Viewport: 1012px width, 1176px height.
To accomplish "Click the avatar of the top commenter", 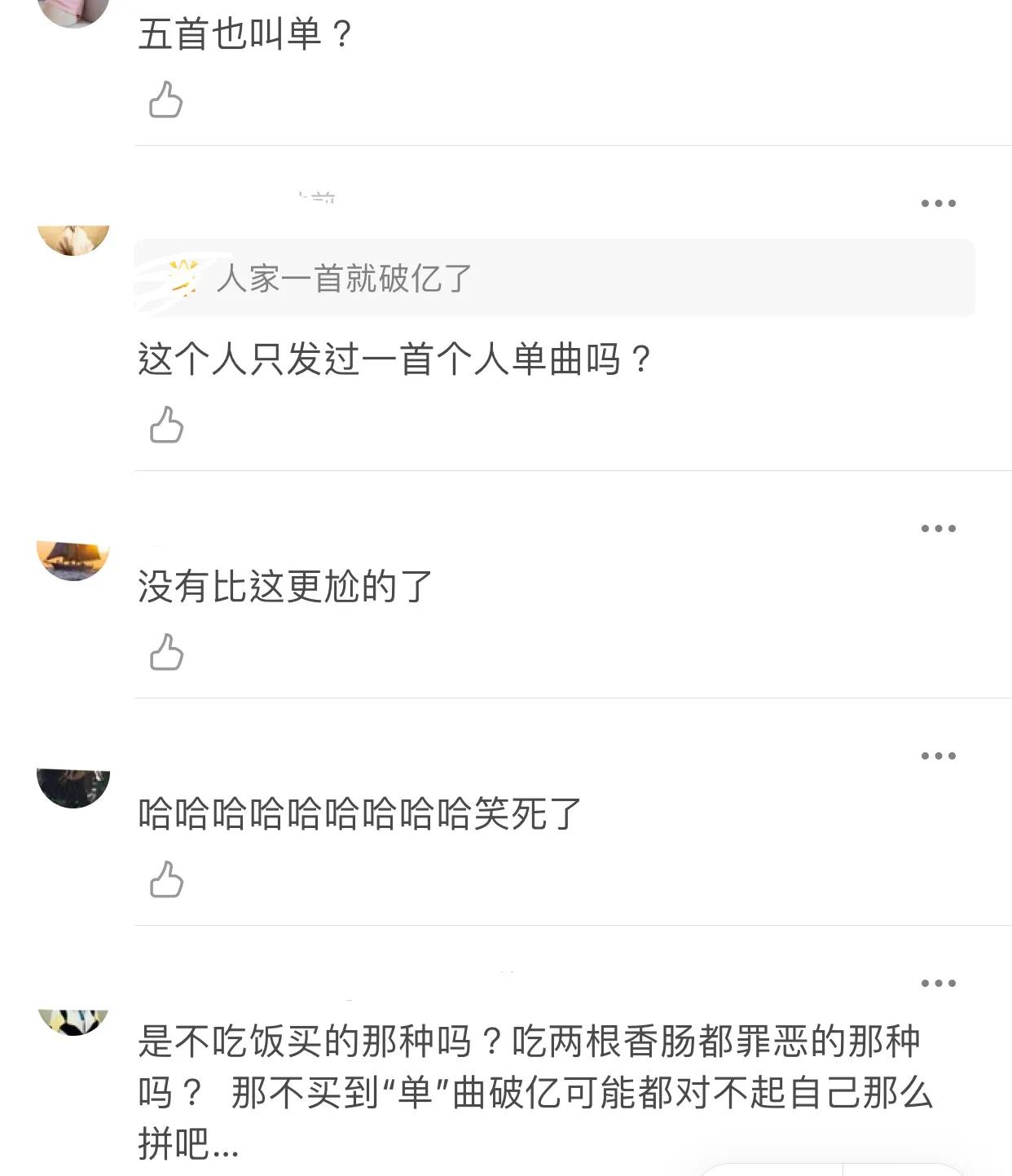I will (x=72, y=11).
